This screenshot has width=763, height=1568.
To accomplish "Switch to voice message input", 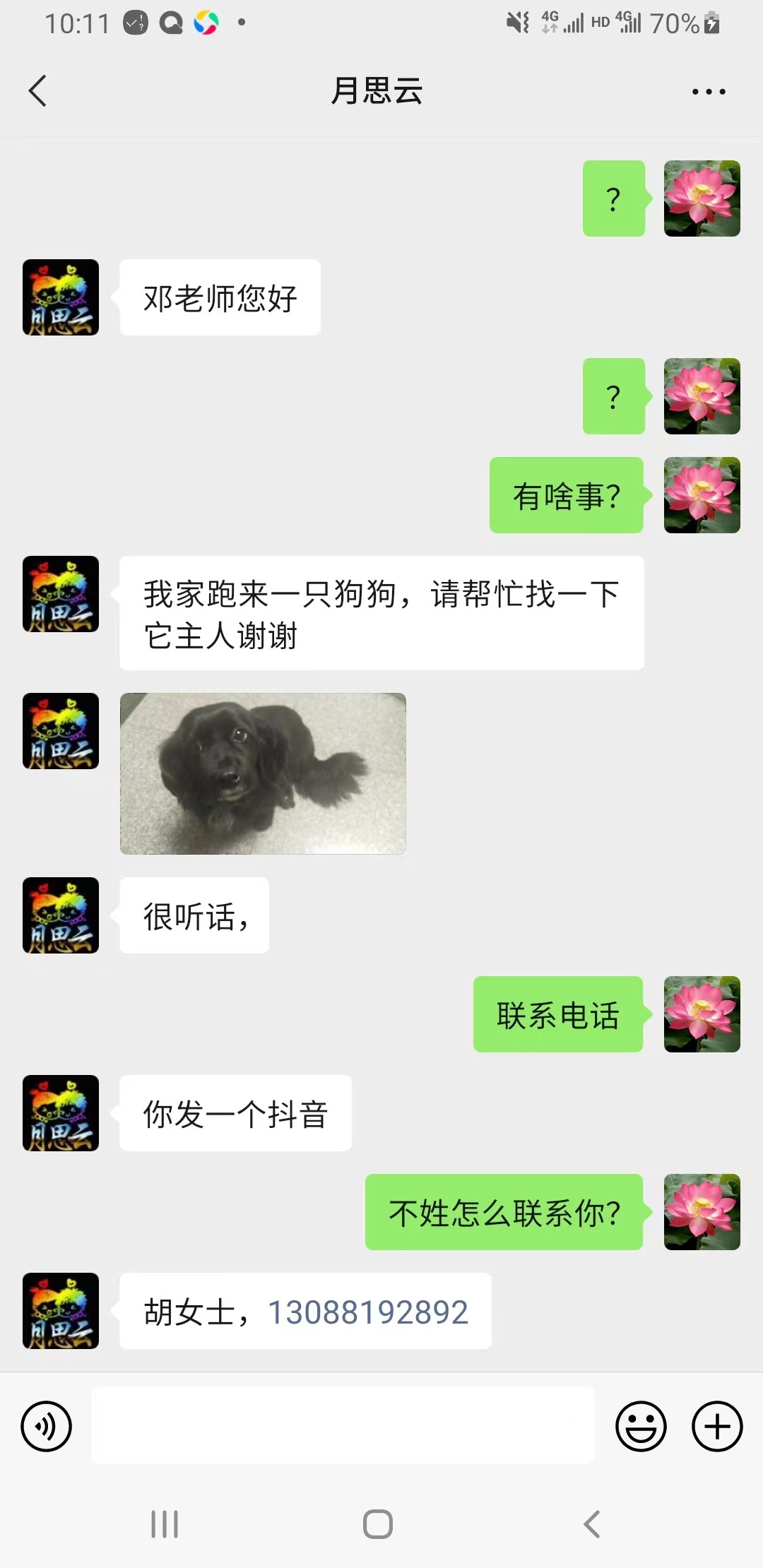I will [x=47, y=1426].
